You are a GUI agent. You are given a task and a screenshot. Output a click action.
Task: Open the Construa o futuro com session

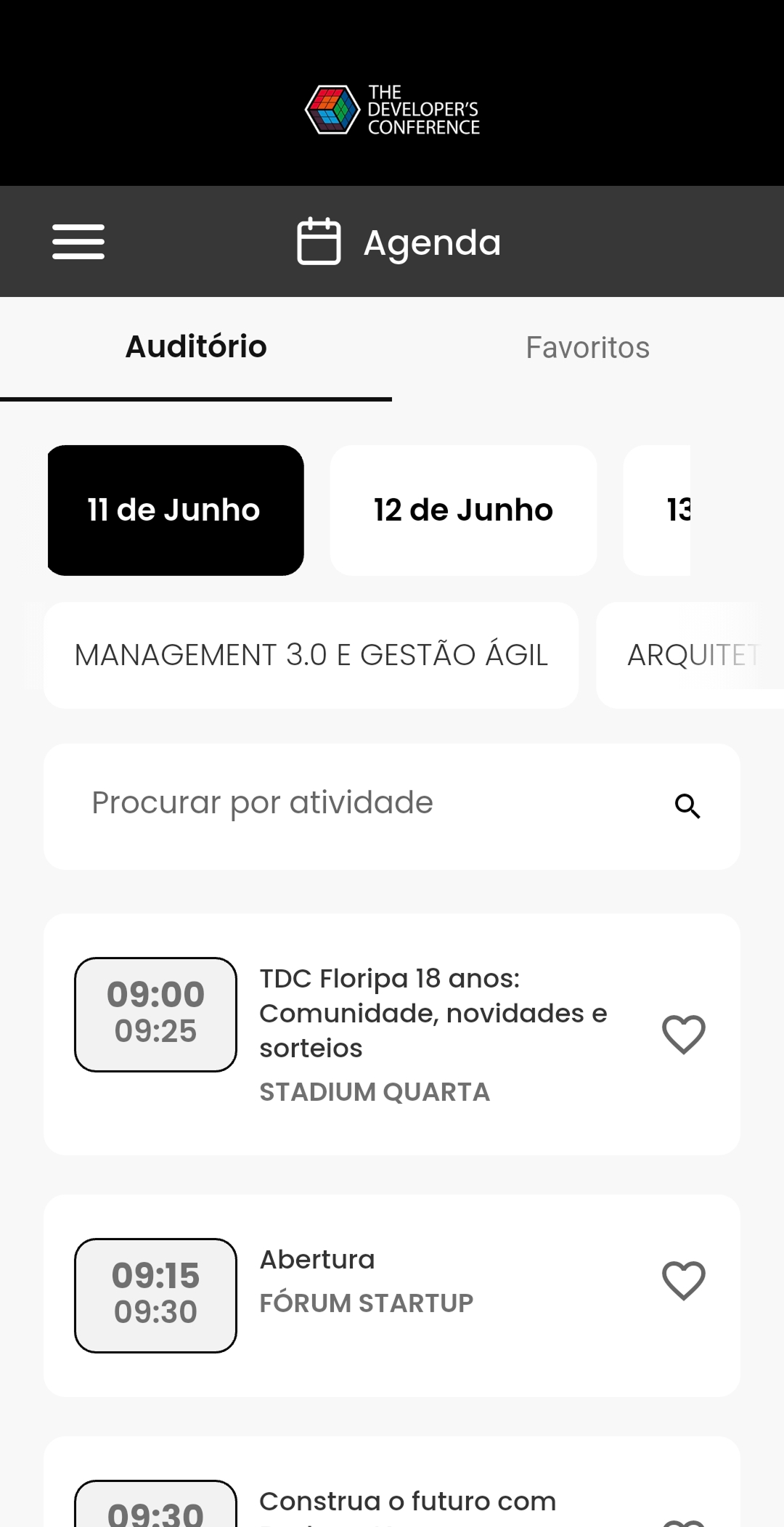tap(392, 1482)
